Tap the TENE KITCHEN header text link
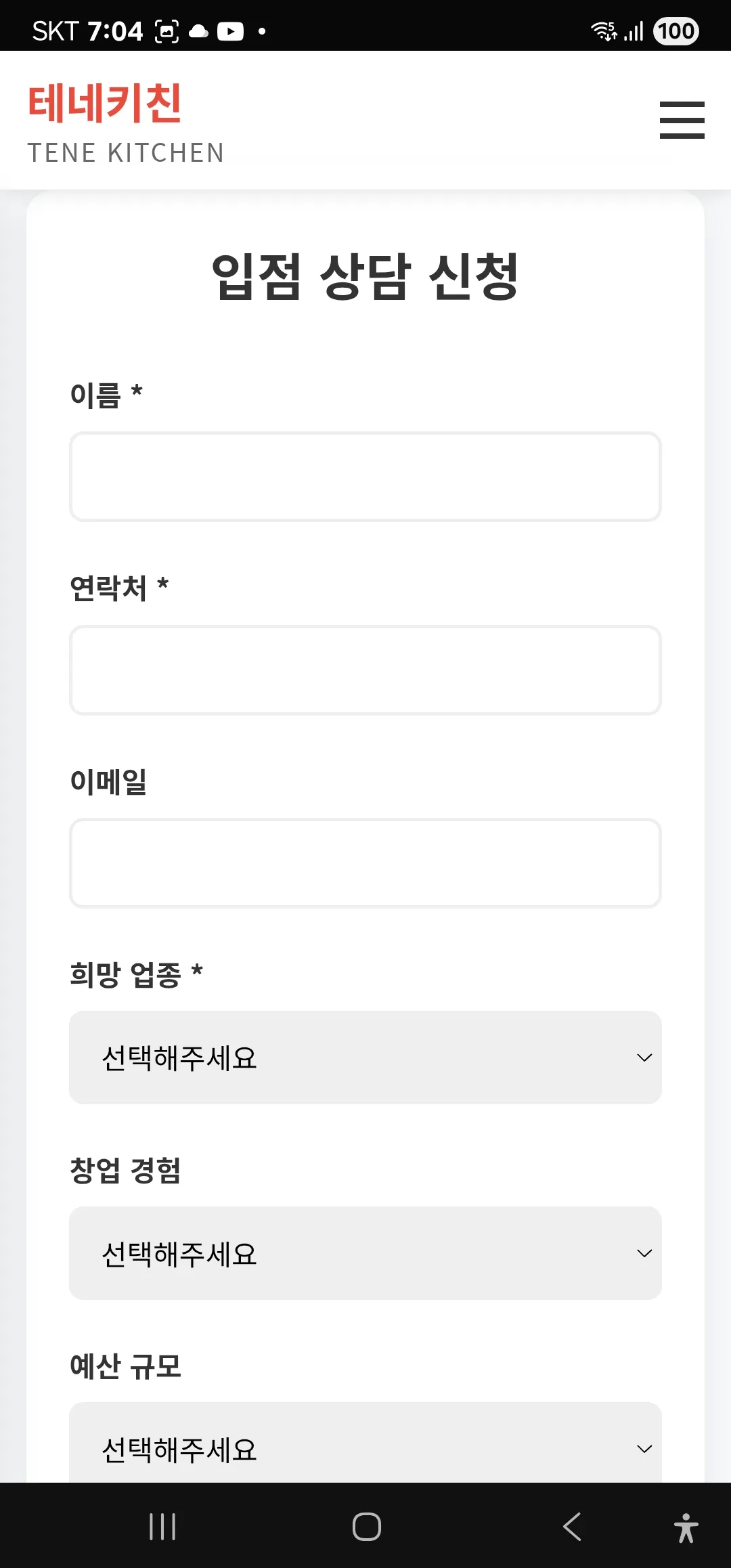The height and width of the screenshot is (1568, 731). click(126, 152)
